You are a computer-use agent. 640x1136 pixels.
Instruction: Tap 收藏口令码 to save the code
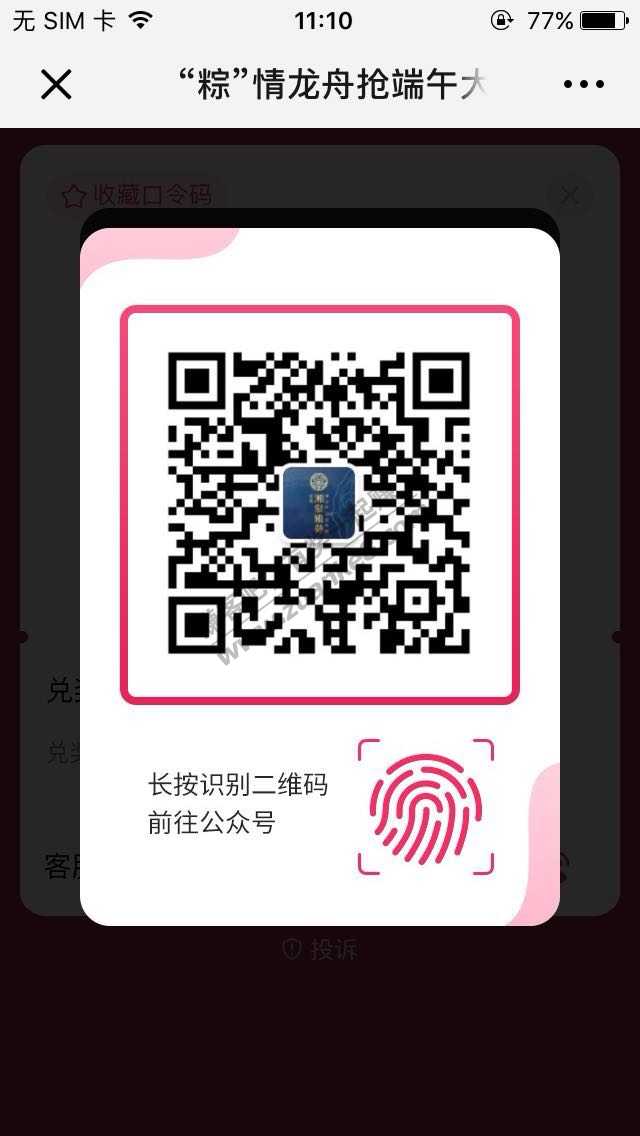pos(138,195)
